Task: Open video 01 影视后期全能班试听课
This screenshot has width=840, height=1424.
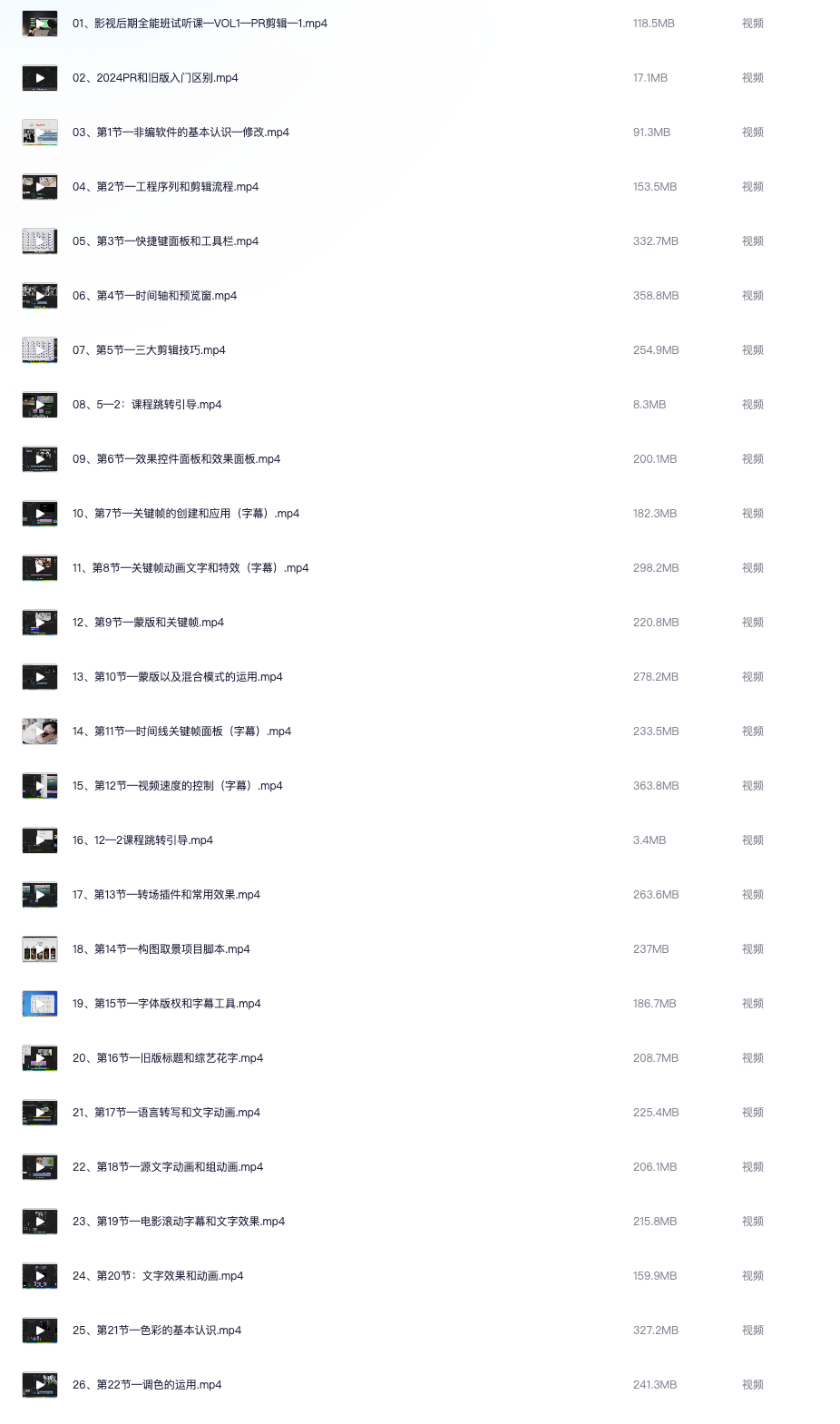Action: (x=200, y=24)
